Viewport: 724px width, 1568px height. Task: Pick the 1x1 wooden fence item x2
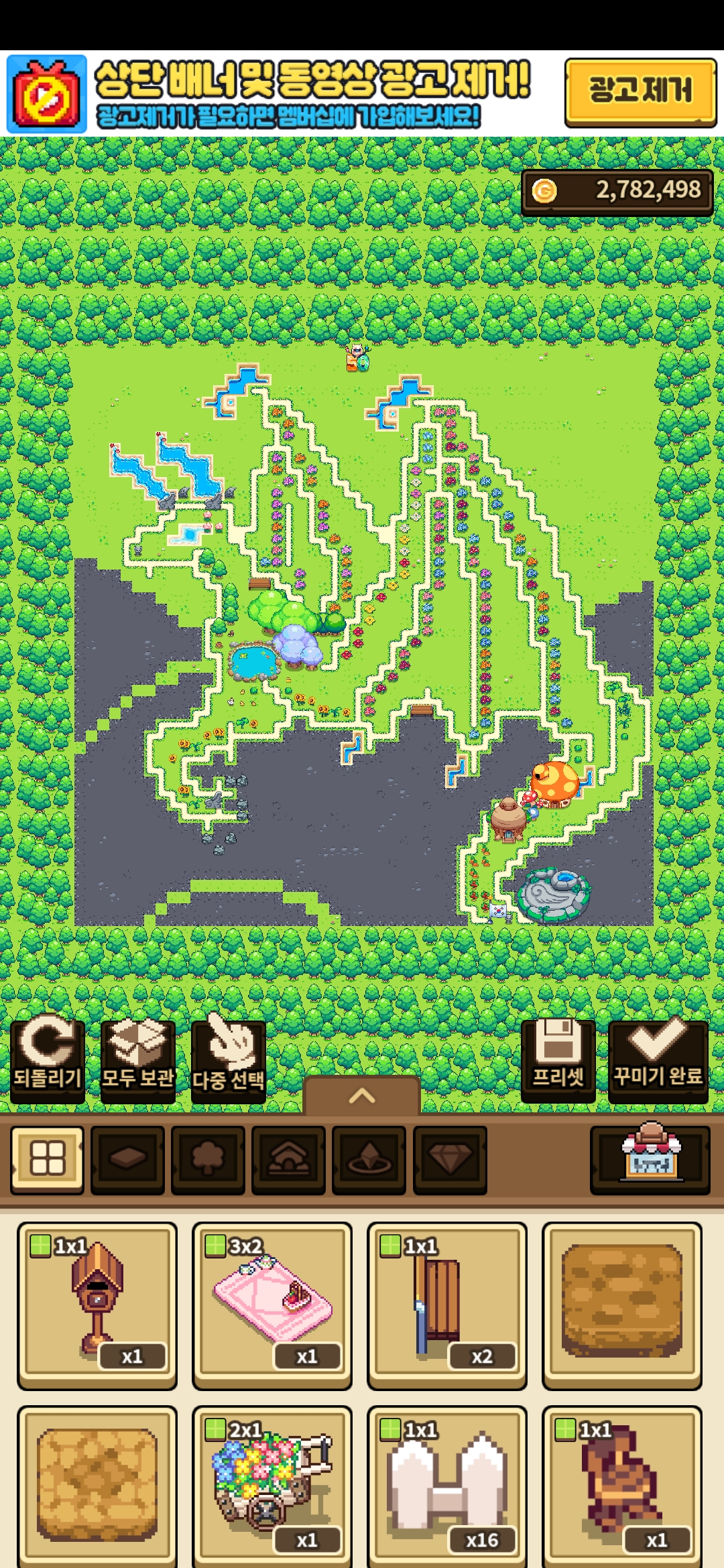point(447,1305)
